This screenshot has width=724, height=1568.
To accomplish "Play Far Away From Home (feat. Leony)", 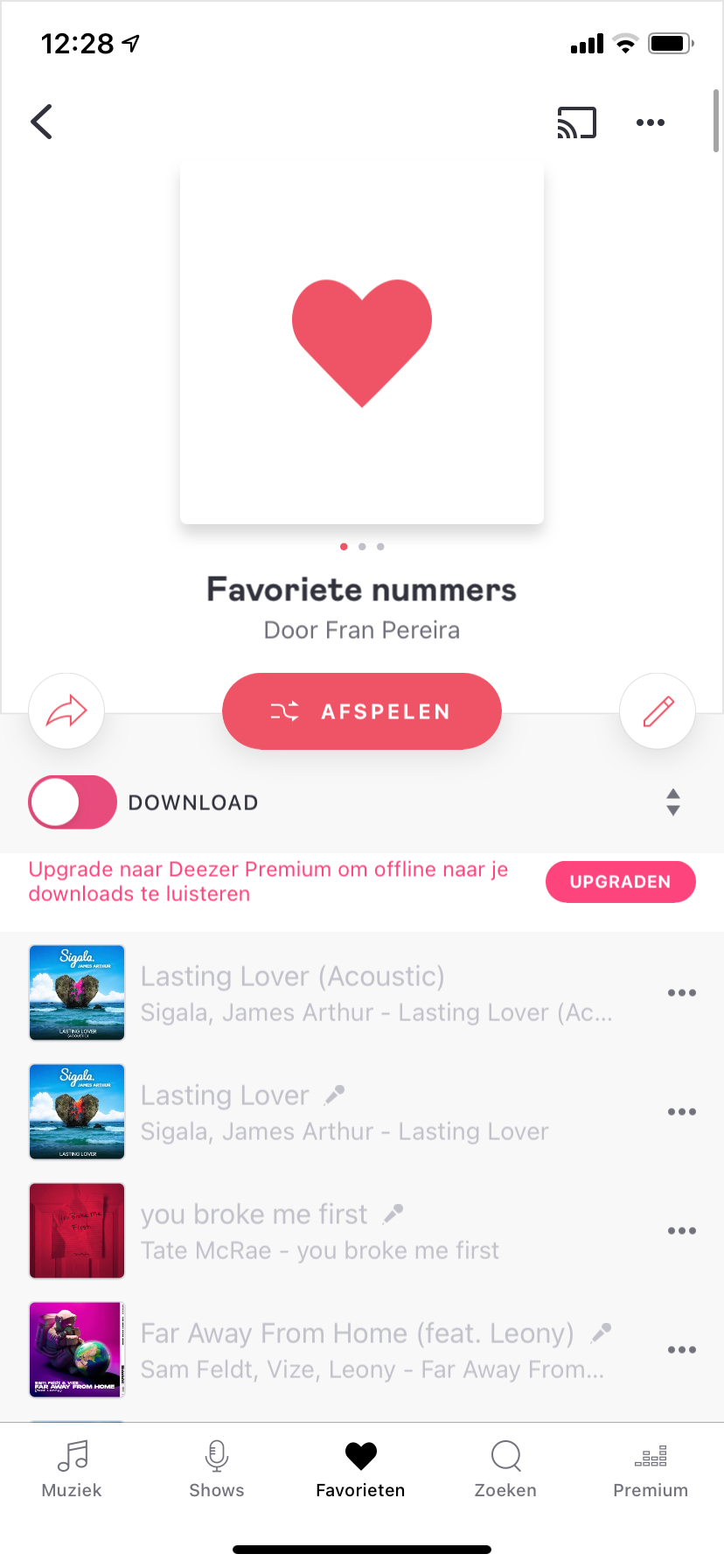I will 367,1350.
